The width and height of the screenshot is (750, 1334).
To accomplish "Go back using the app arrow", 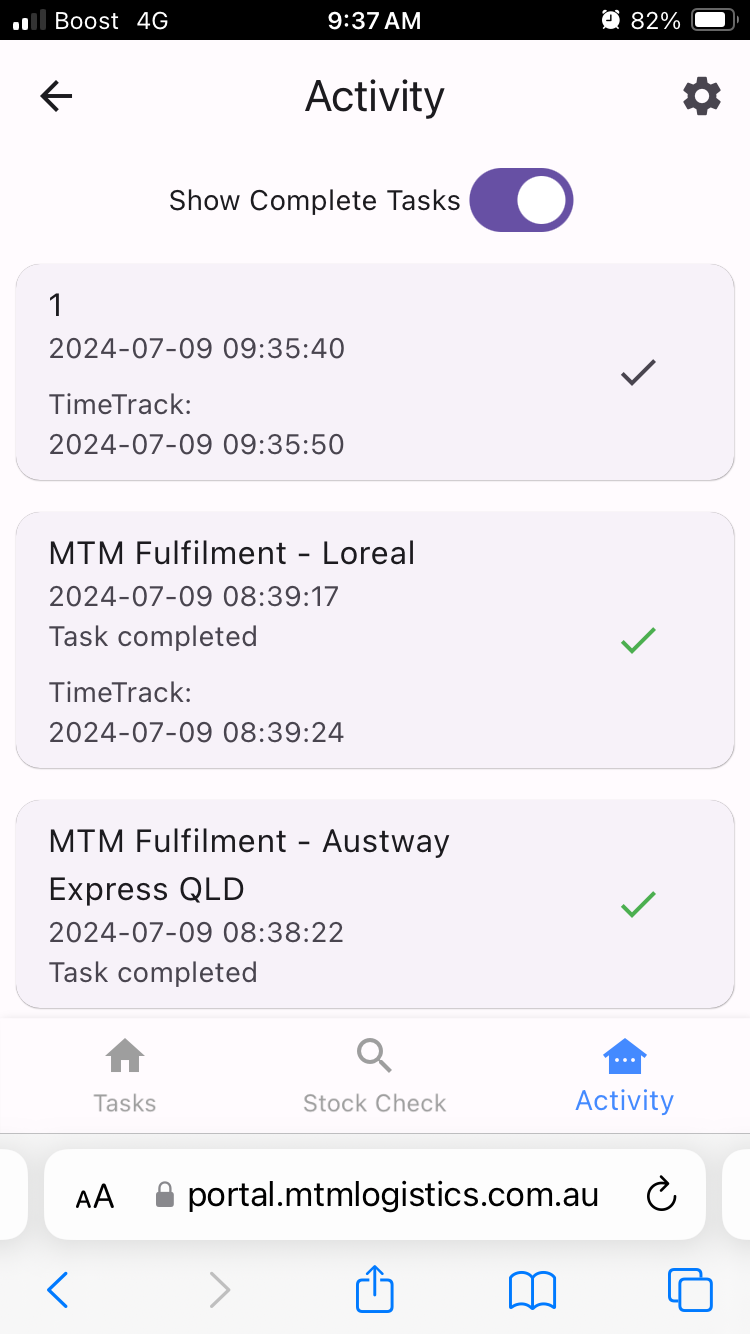I will pyautogui.click(x=57, y=96).
